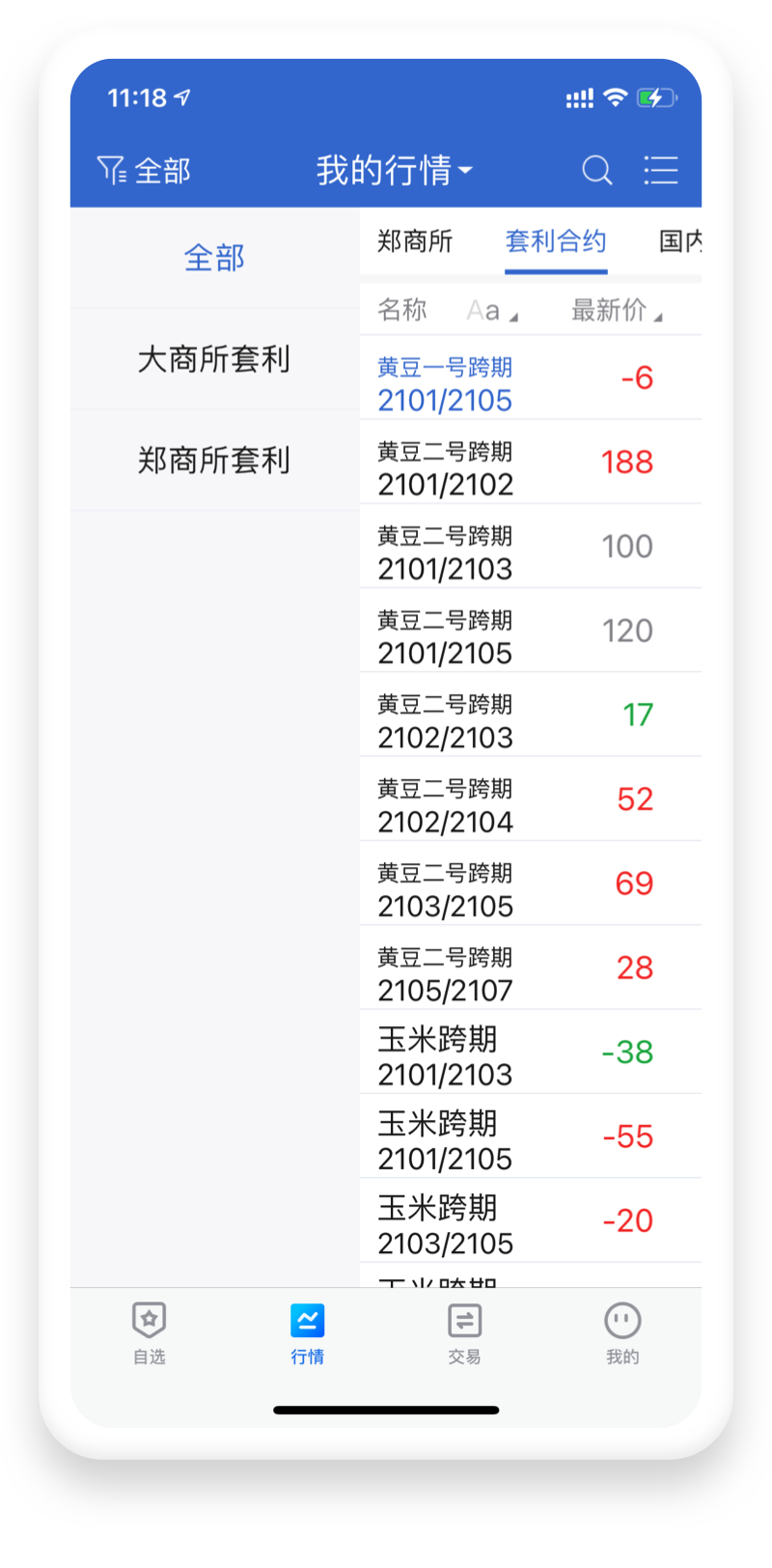Open the search magnifier icon
This screenshot has height=1568, width=772.
[597, 171]
